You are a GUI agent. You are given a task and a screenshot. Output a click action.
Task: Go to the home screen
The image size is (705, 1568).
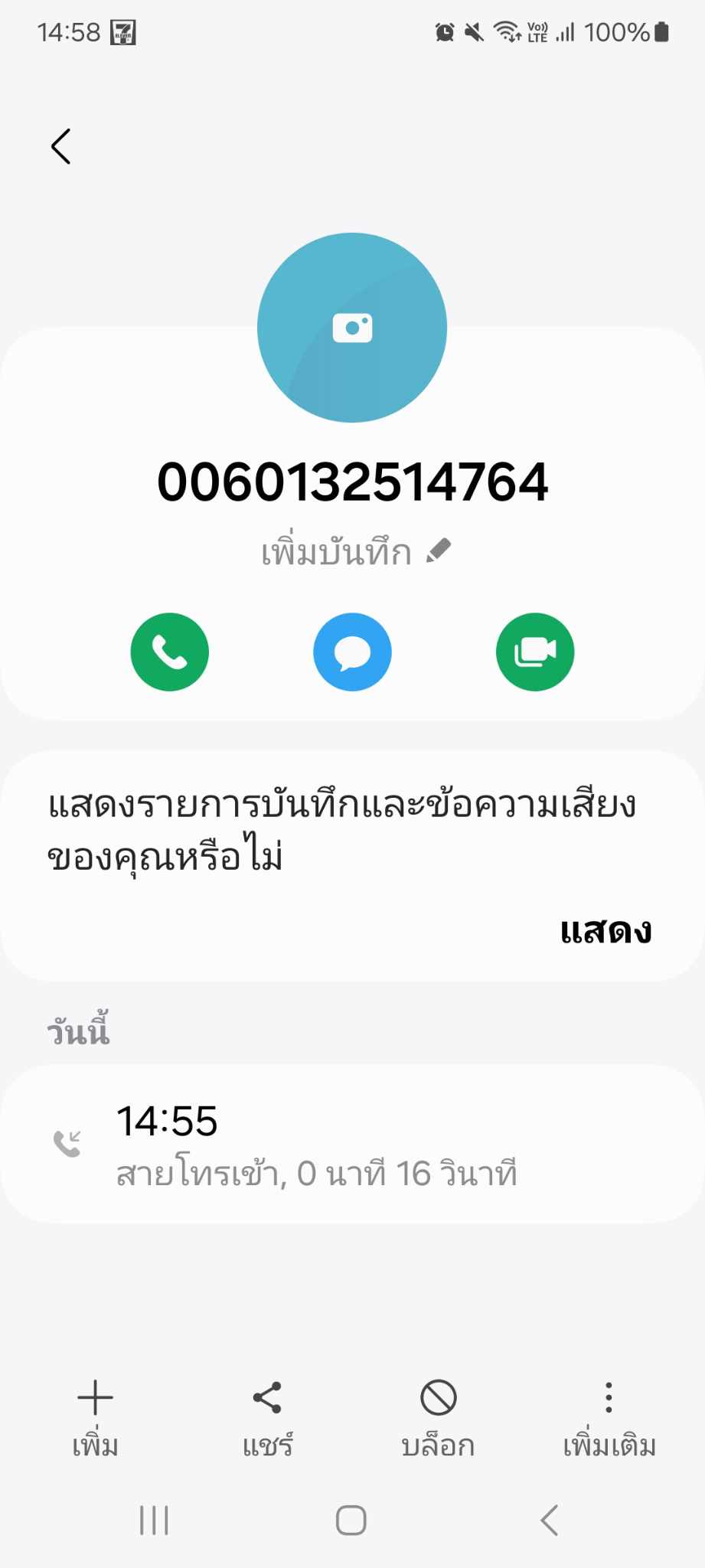tap(351, 1521)
